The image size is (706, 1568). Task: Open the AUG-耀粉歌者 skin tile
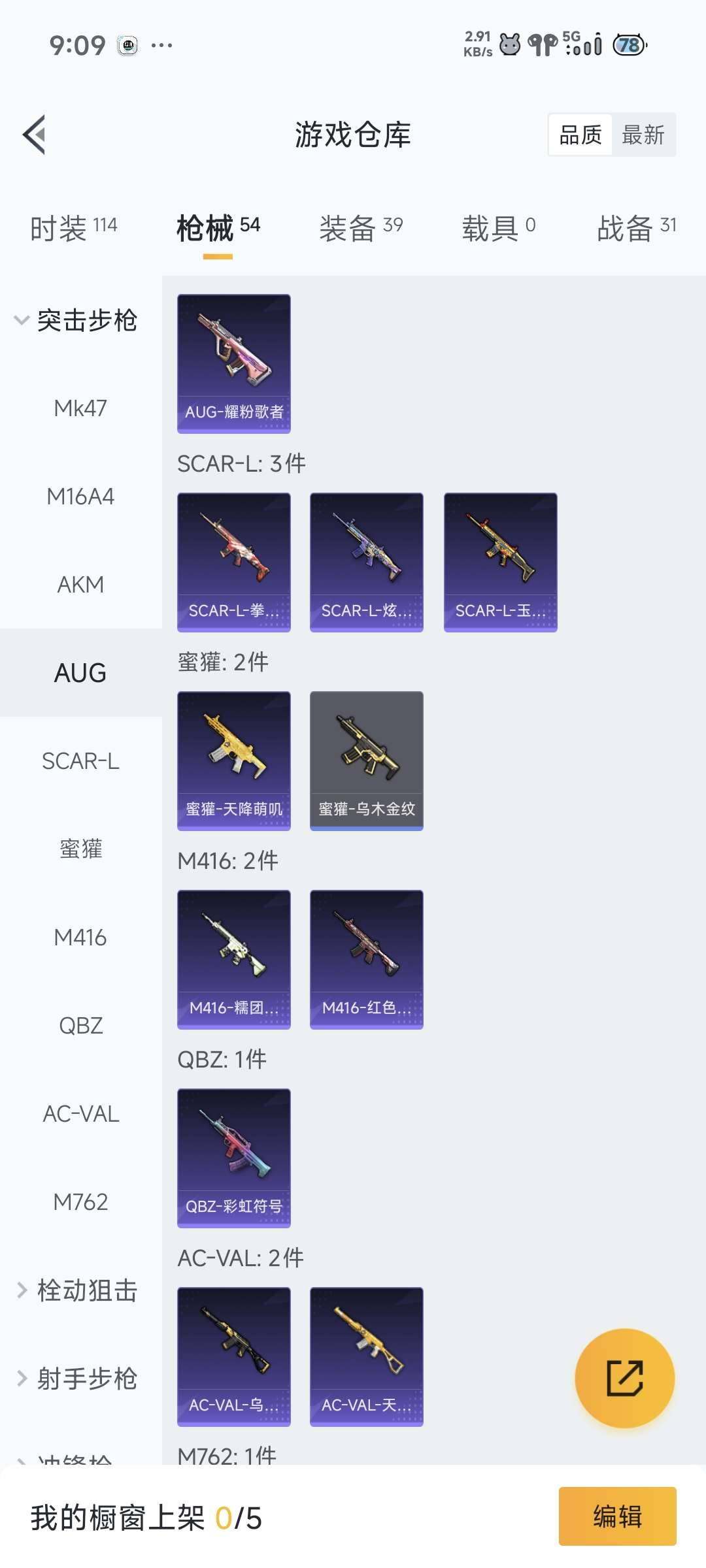[x=234, y=363]
